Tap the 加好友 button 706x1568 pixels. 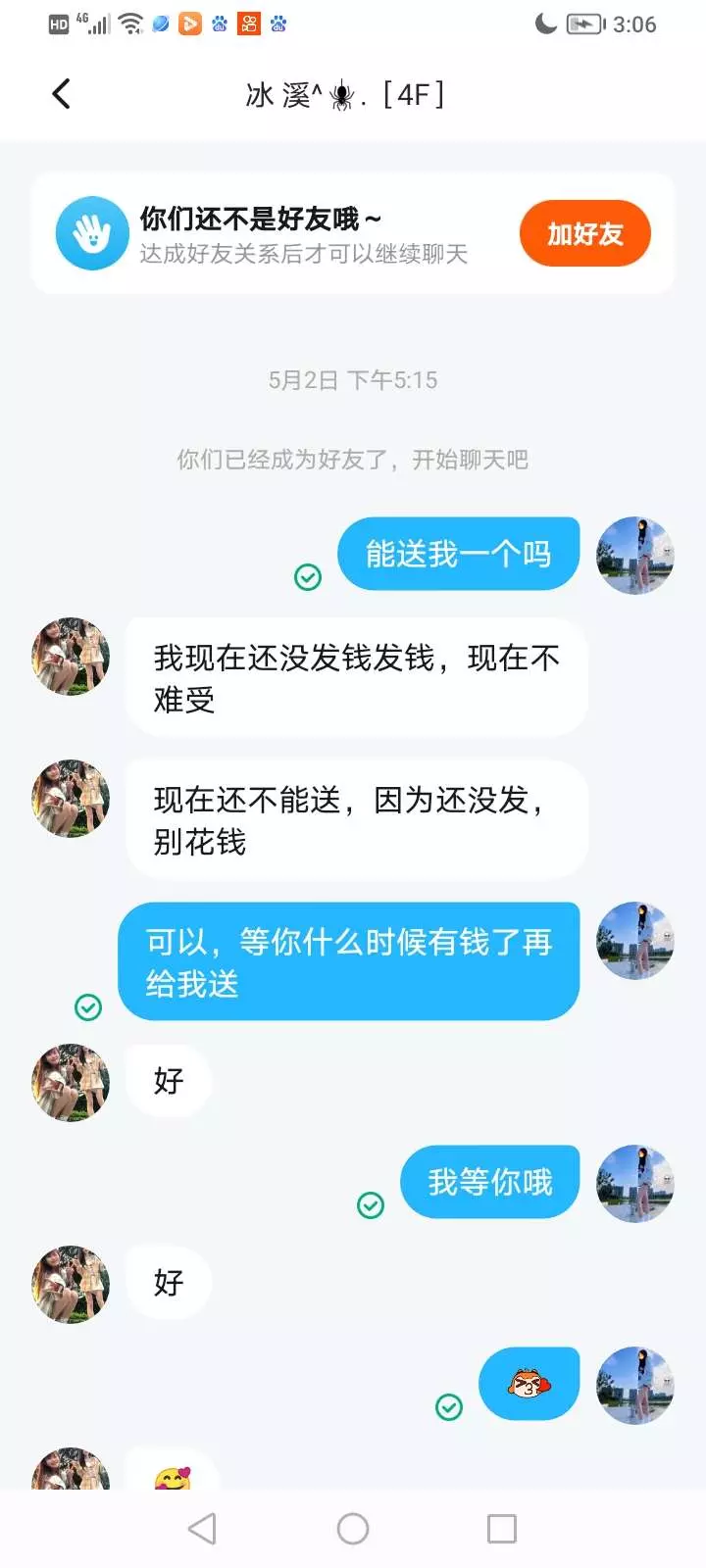pyautogui.click(x=585, y=234)
